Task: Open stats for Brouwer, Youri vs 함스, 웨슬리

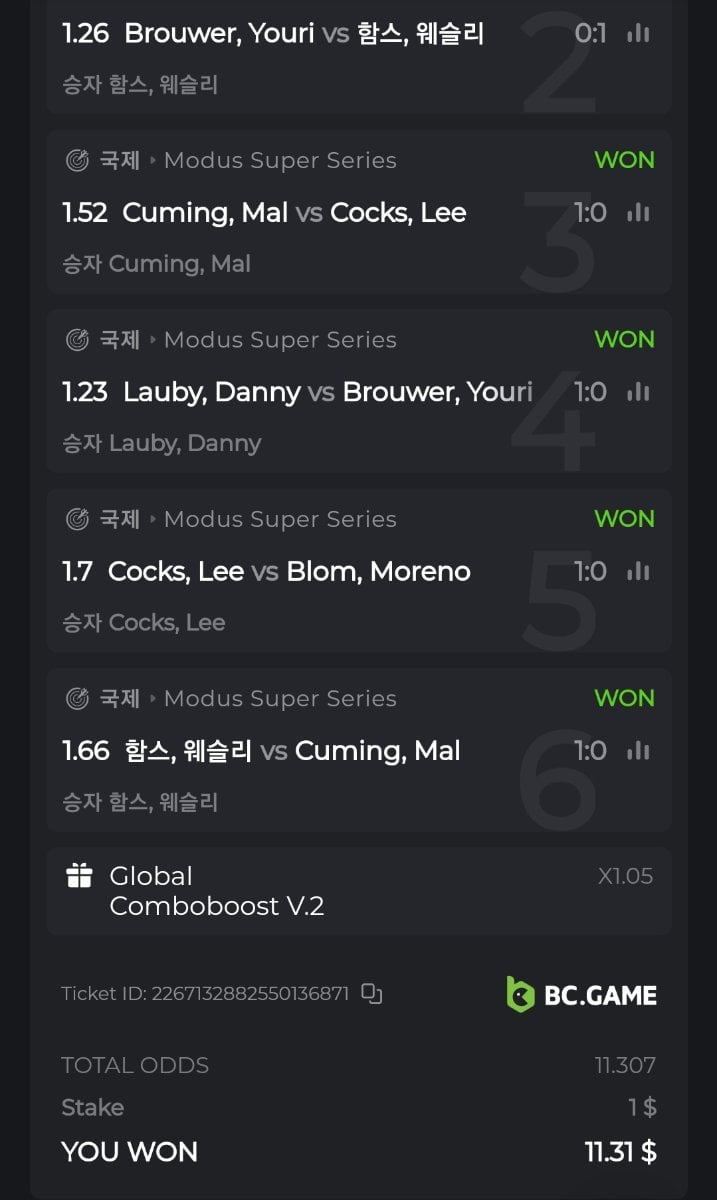Action: tap(638, 34)
